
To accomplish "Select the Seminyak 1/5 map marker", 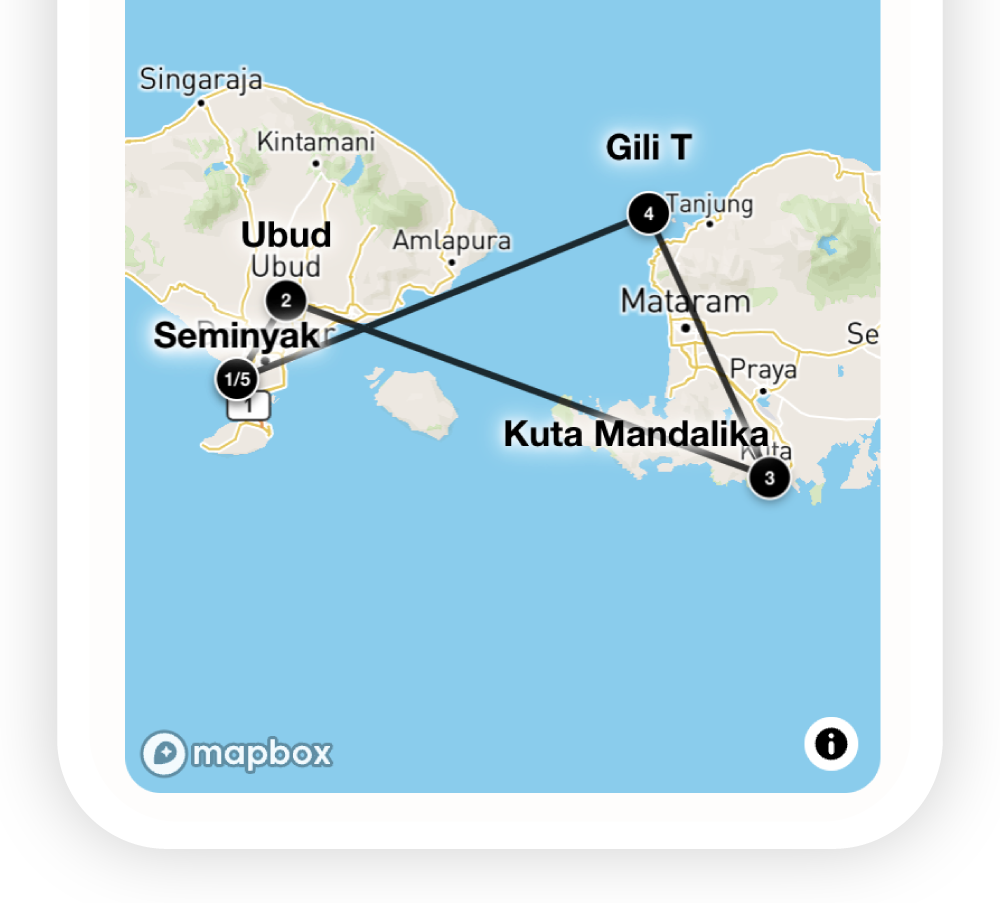I will [237, 379].
